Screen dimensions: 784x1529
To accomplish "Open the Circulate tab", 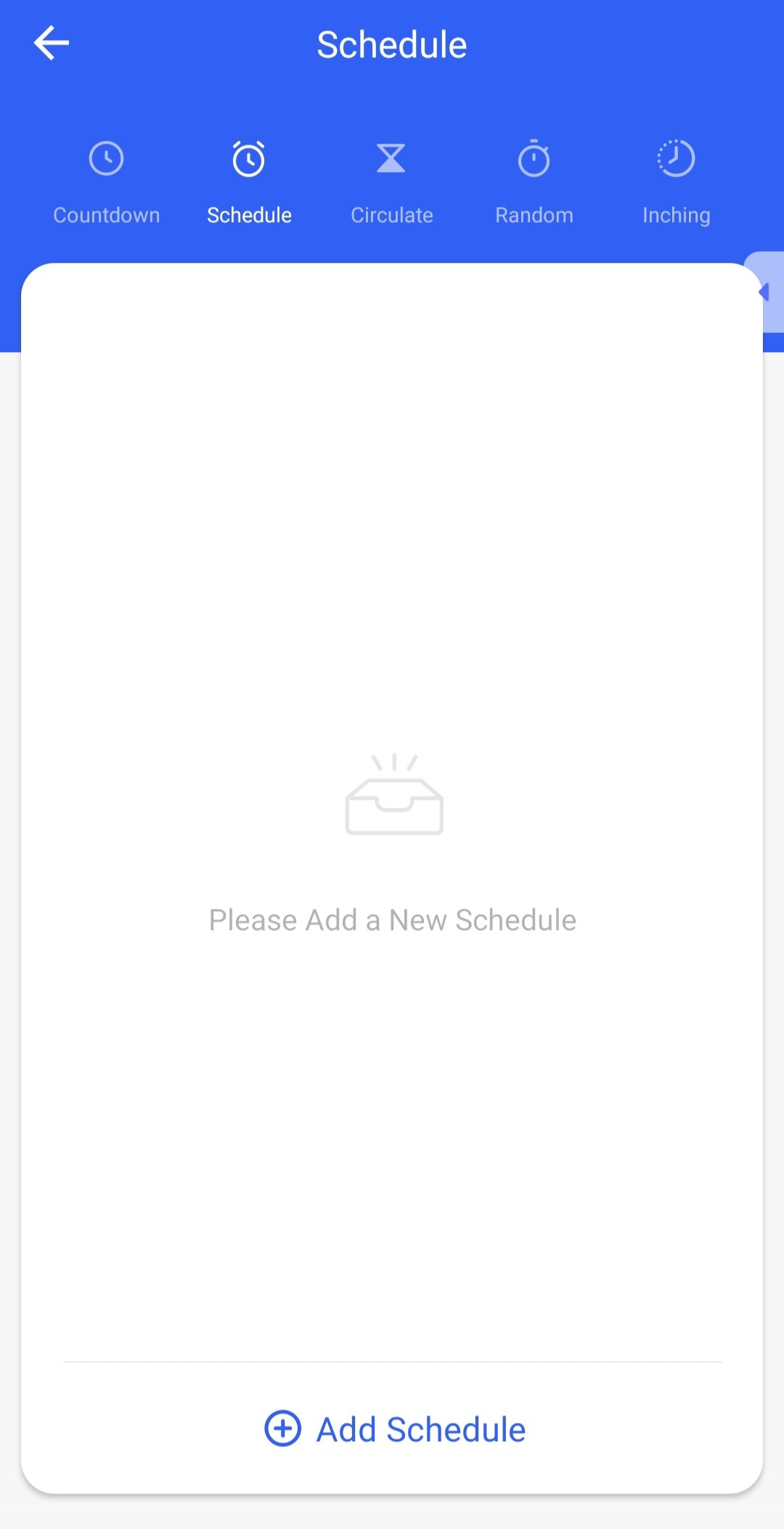I will (391, 182).
